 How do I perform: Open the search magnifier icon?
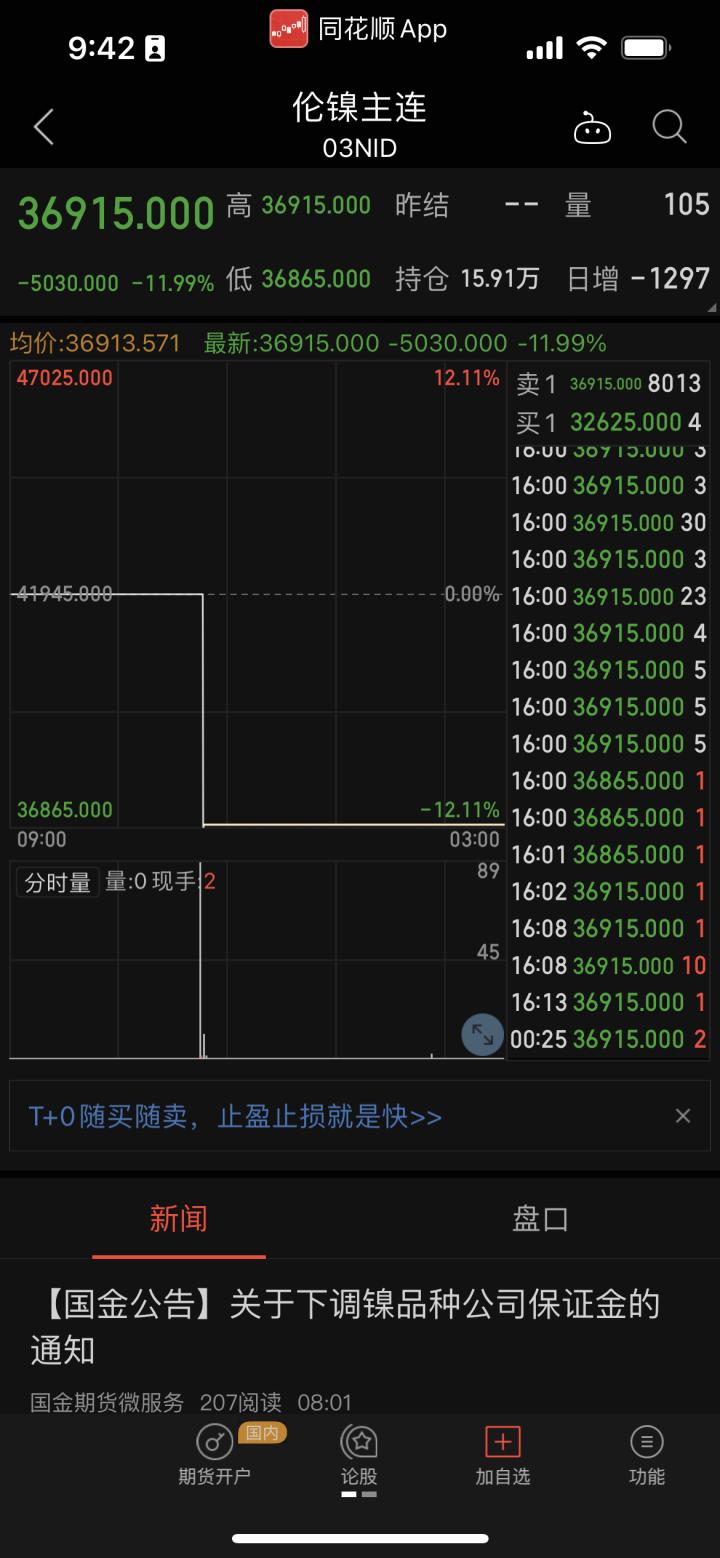[x=669, y=127]
